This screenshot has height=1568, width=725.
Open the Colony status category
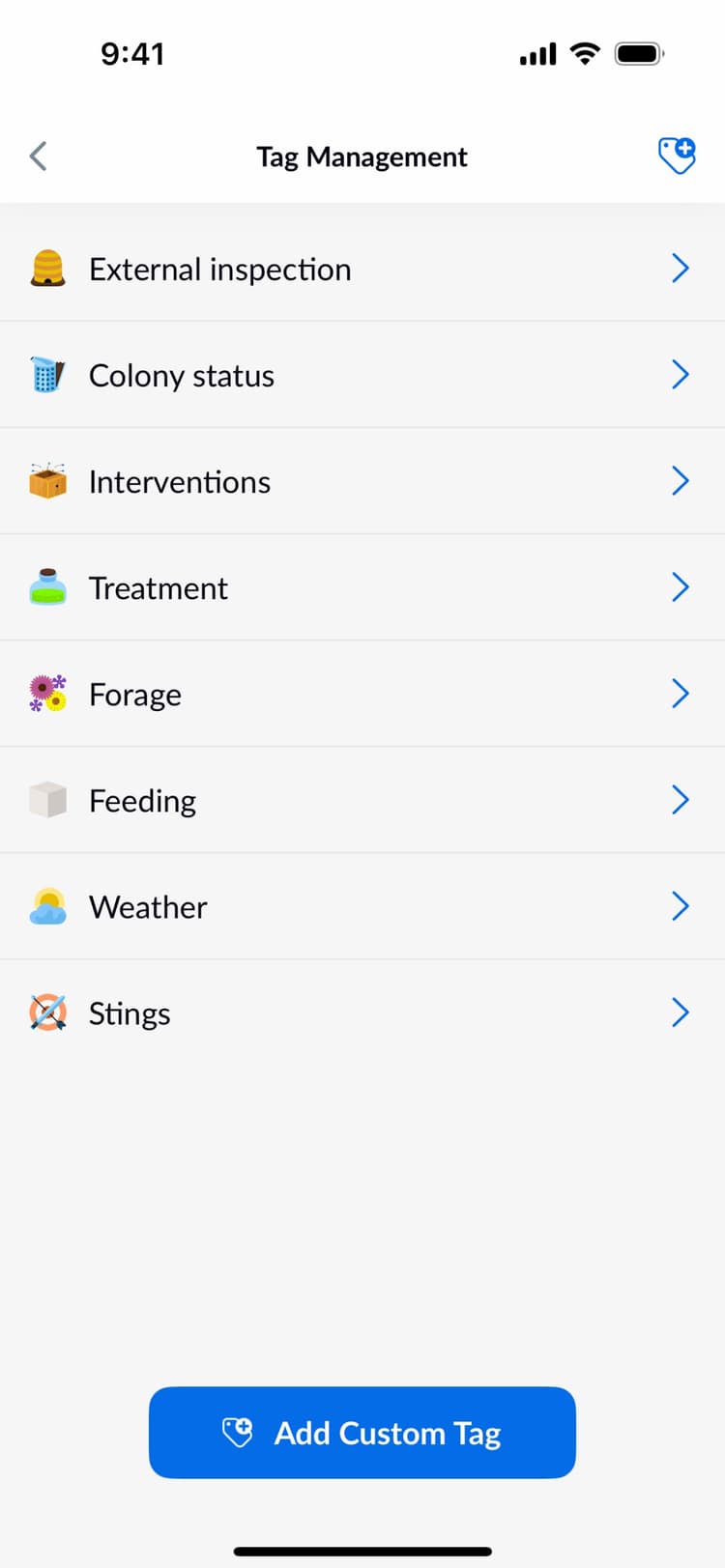click(362, 375)
